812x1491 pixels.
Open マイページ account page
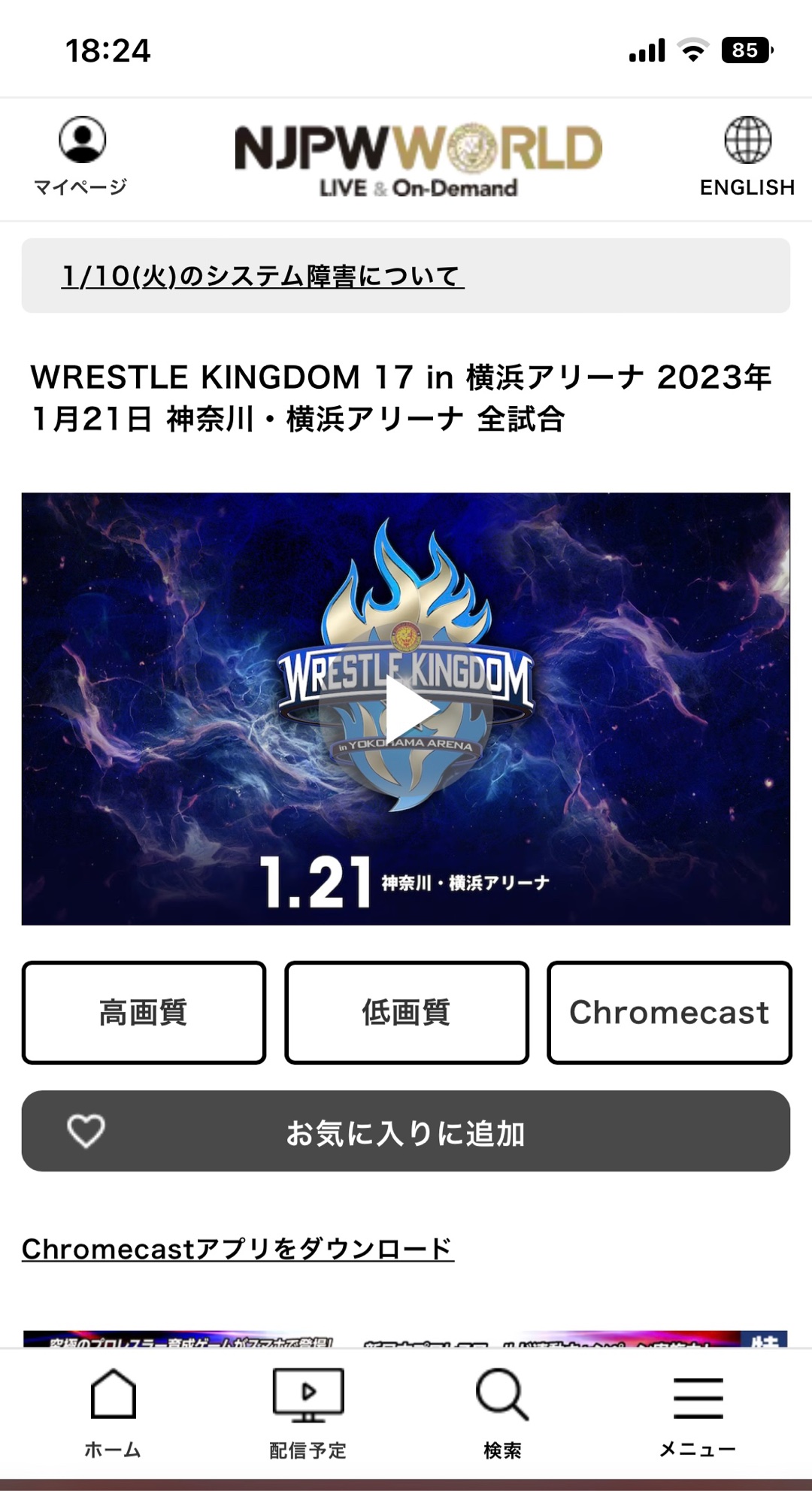point(81,156)
